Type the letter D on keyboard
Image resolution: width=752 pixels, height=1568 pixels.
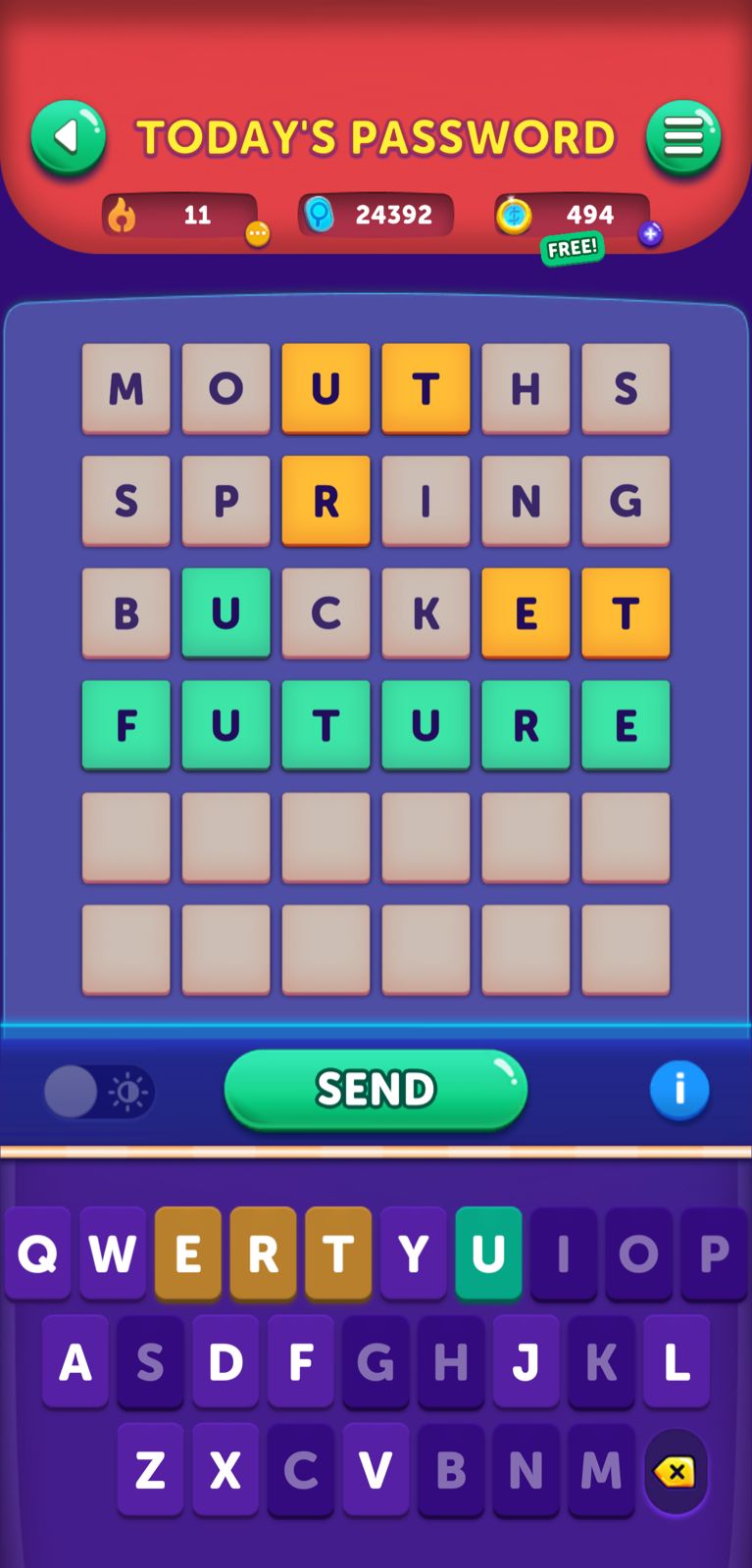tap(226, 1361)
